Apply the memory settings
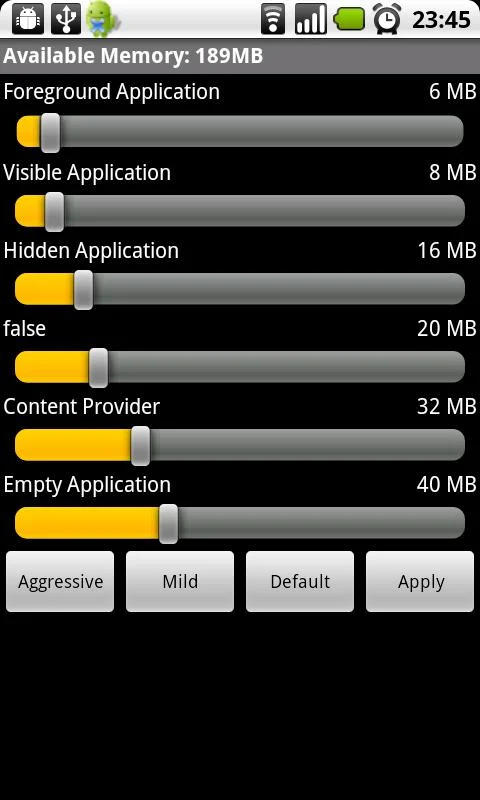Screen dimensions: 480x800 (x=420, y=581)
